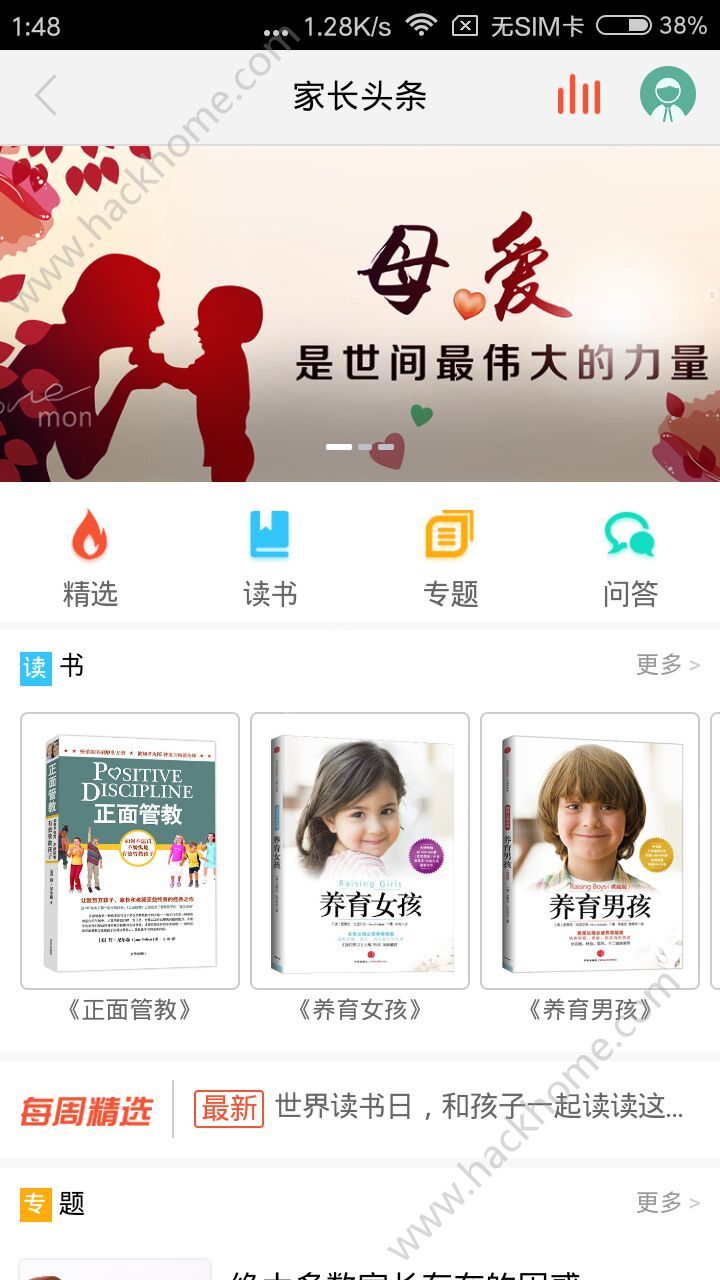The width and height of the screenshot is (720, 1280).
Task: Go to the 读书 section
Action: pos(270,558)
